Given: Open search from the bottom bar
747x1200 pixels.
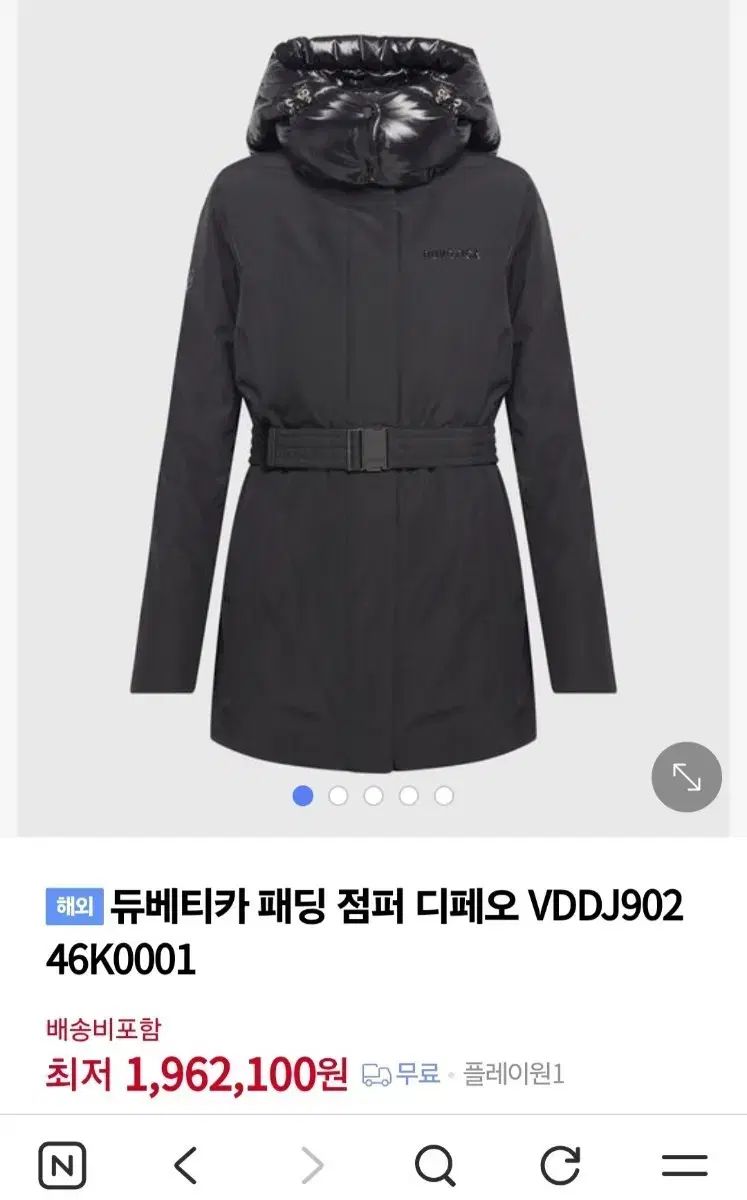Looking at the screenshot, I should (x=435, y=1166).
